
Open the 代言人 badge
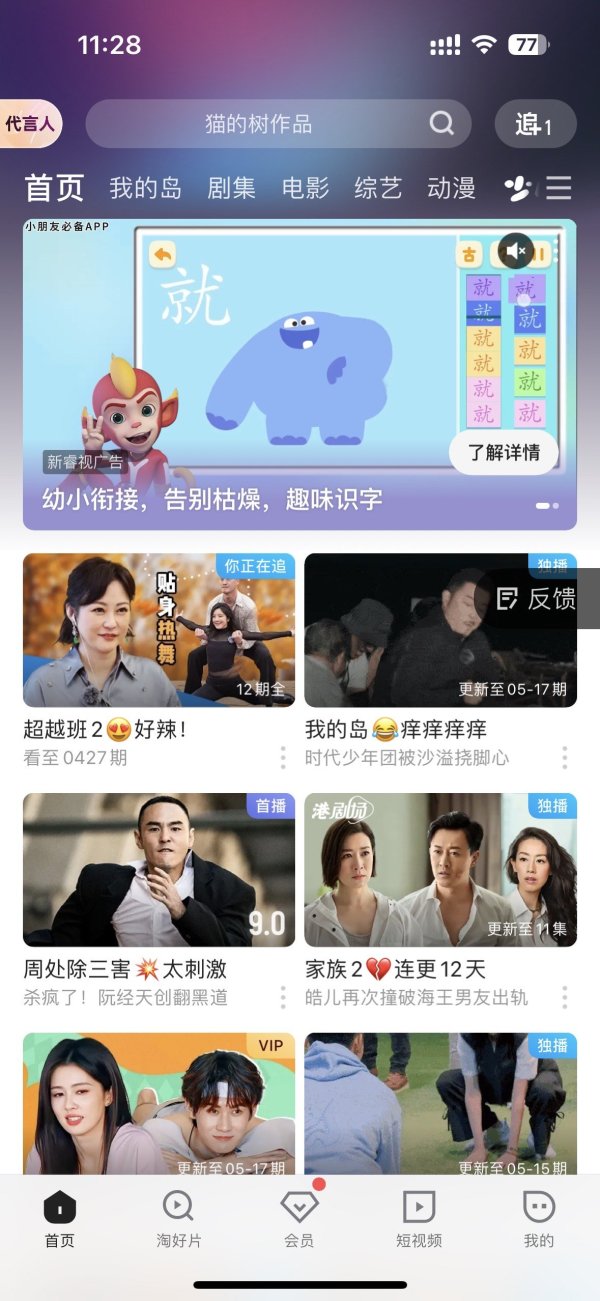30,124
